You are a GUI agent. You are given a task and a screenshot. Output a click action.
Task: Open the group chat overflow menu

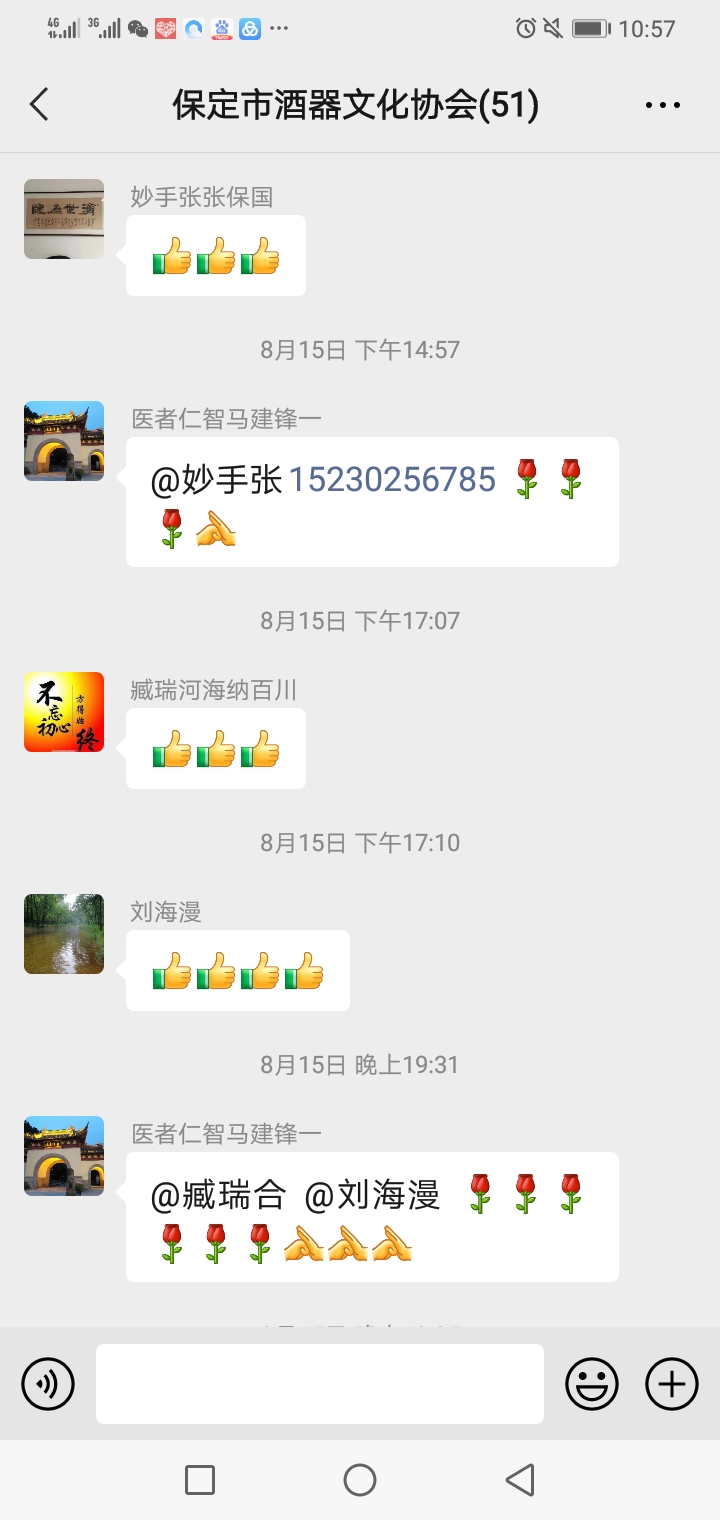click(662, 104)
